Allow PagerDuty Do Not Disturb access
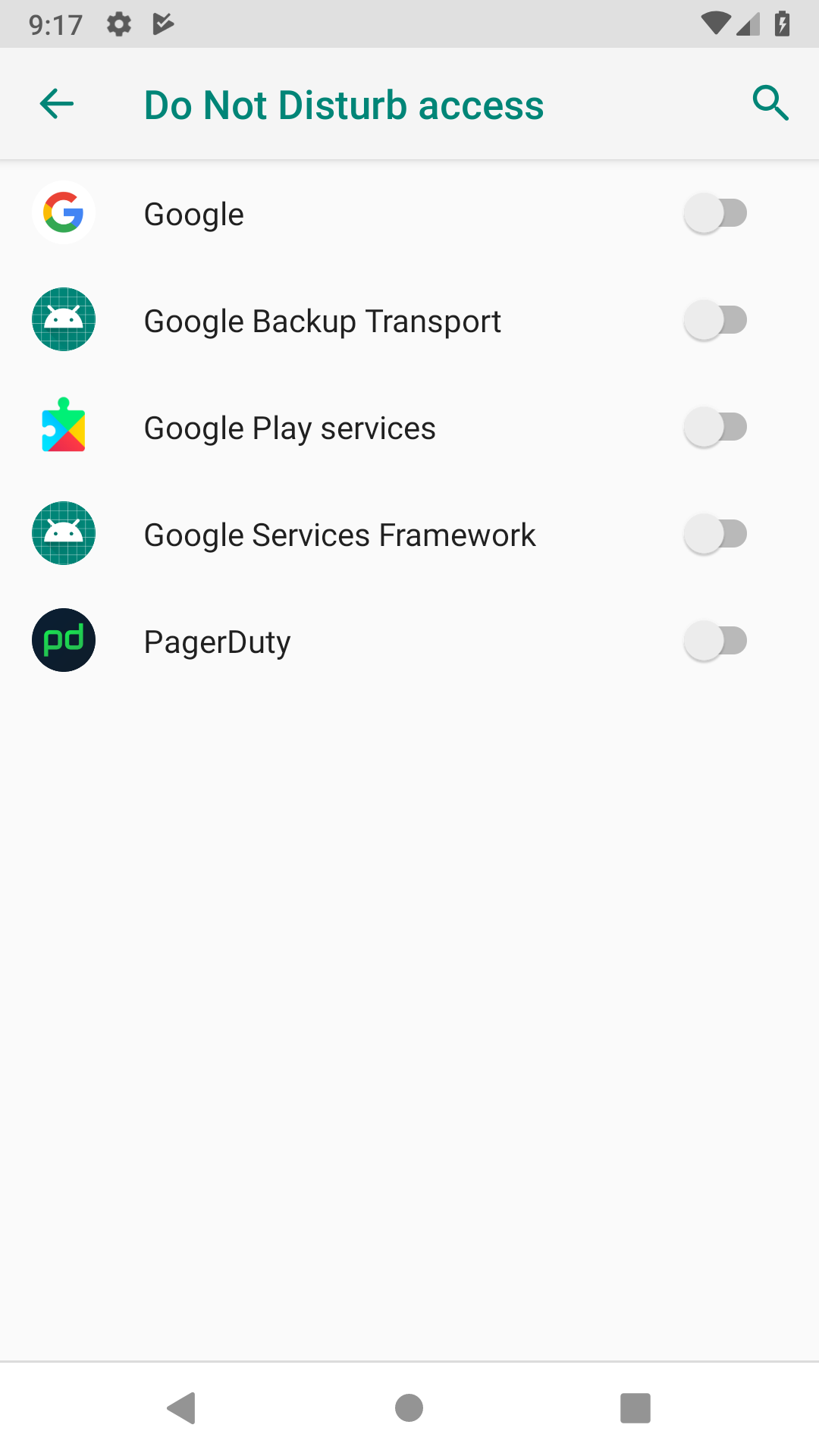Screen dimensions: 819x1456 [x=715, y=642]
